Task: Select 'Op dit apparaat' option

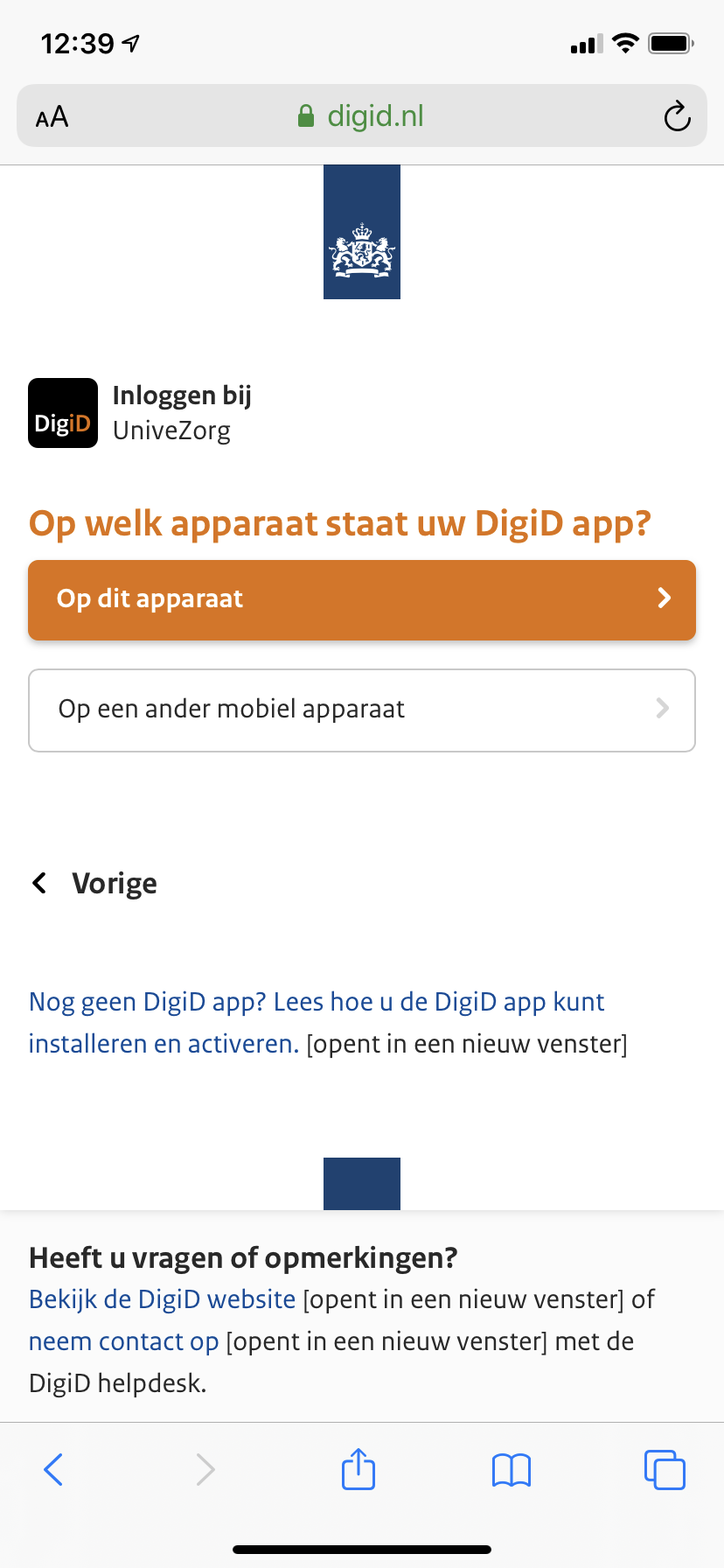Action: pyautogui.click(x=362, y=600)
